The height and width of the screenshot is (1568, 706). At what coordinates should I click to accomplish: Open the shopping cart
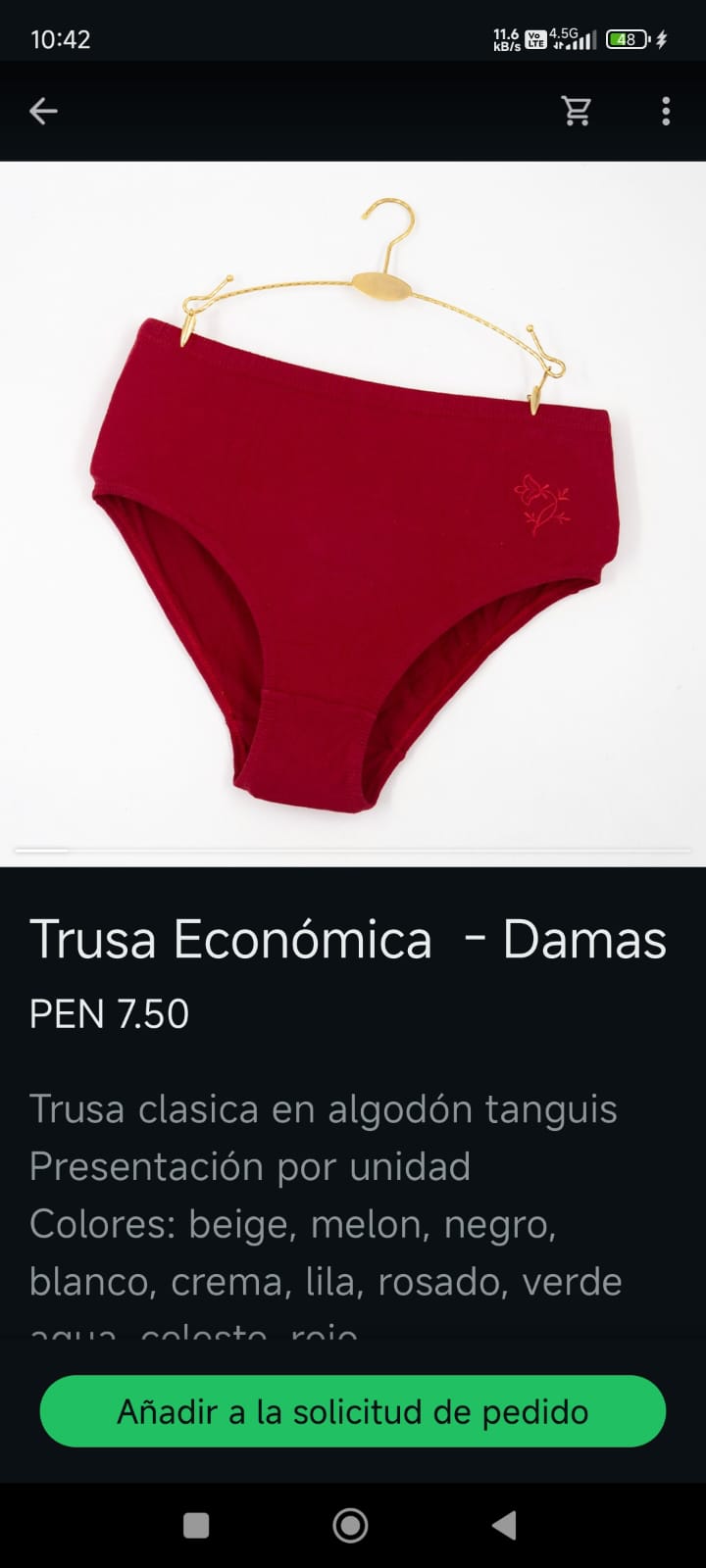point(577,111)
